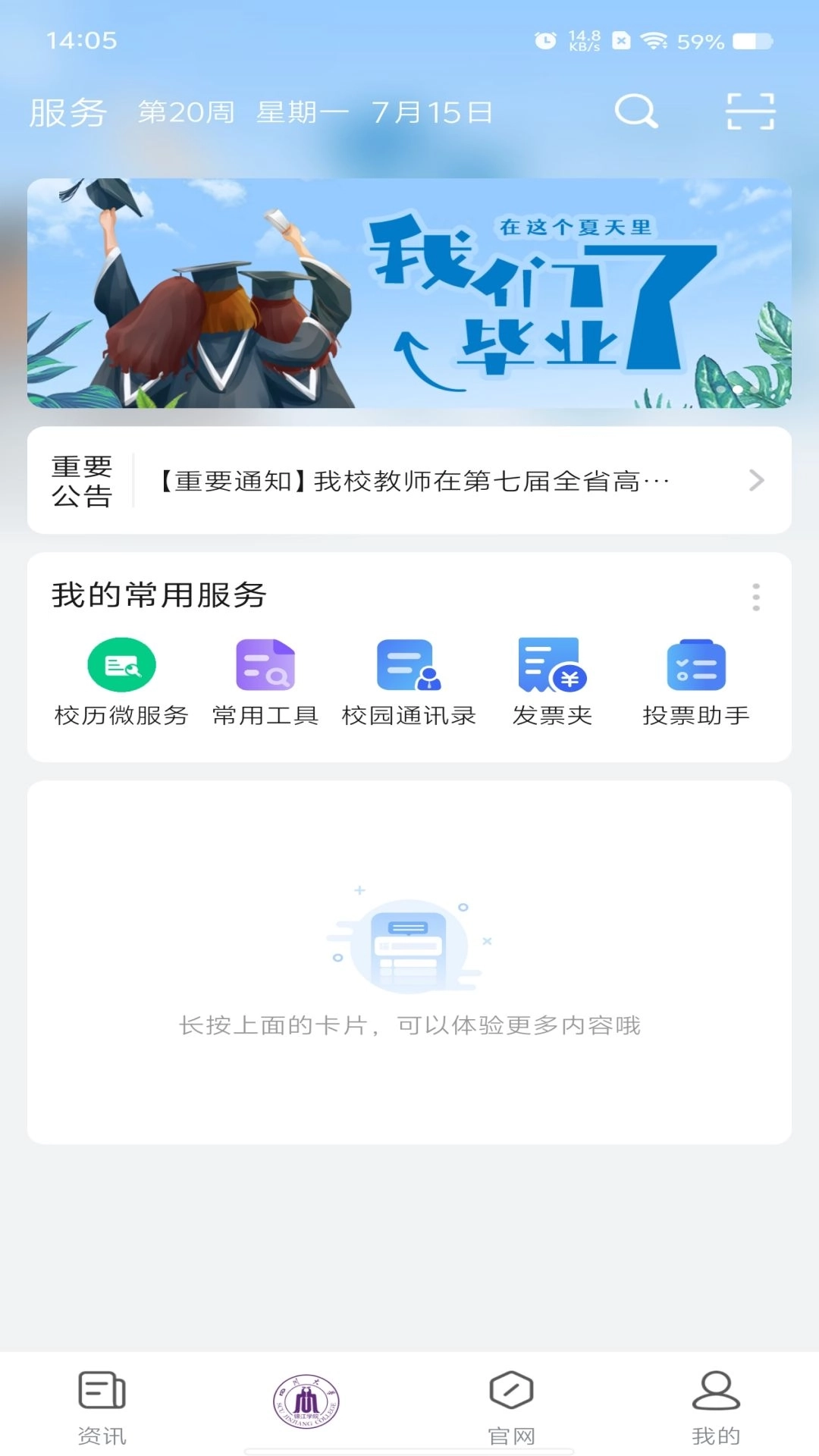Viewport: 819px width, 1456px height.
Task: Tap the graduation banner image
Action: point(409,292)
